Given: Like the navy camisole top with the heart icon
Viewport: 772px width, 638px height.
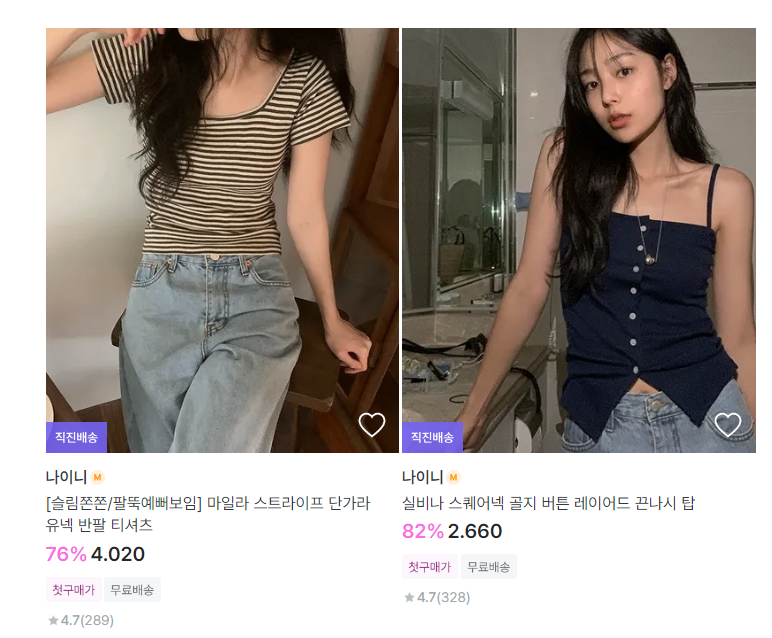Looking at the screenshot, I should [728, 425].
